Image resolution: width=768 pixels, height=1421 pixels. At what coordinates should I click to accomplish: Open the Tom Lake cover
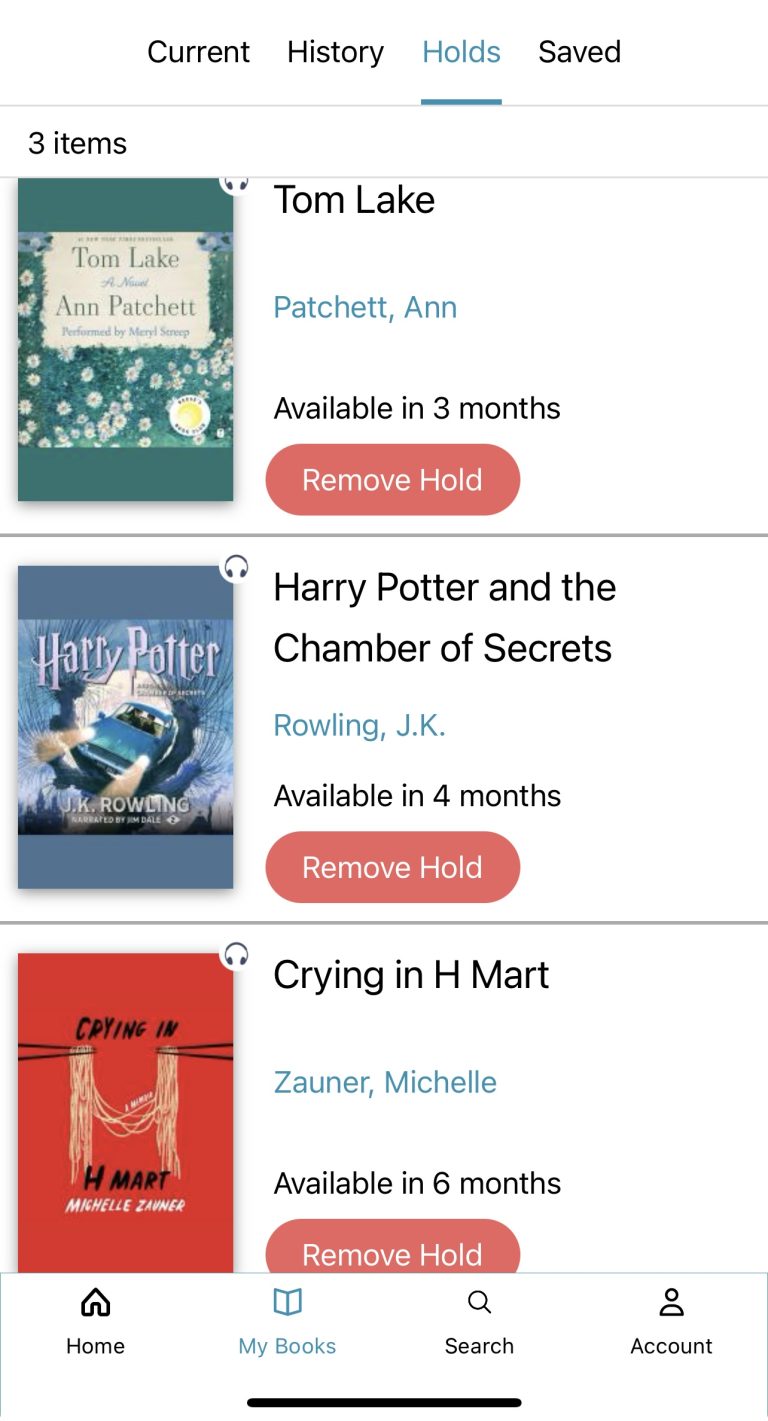[125, 340]
